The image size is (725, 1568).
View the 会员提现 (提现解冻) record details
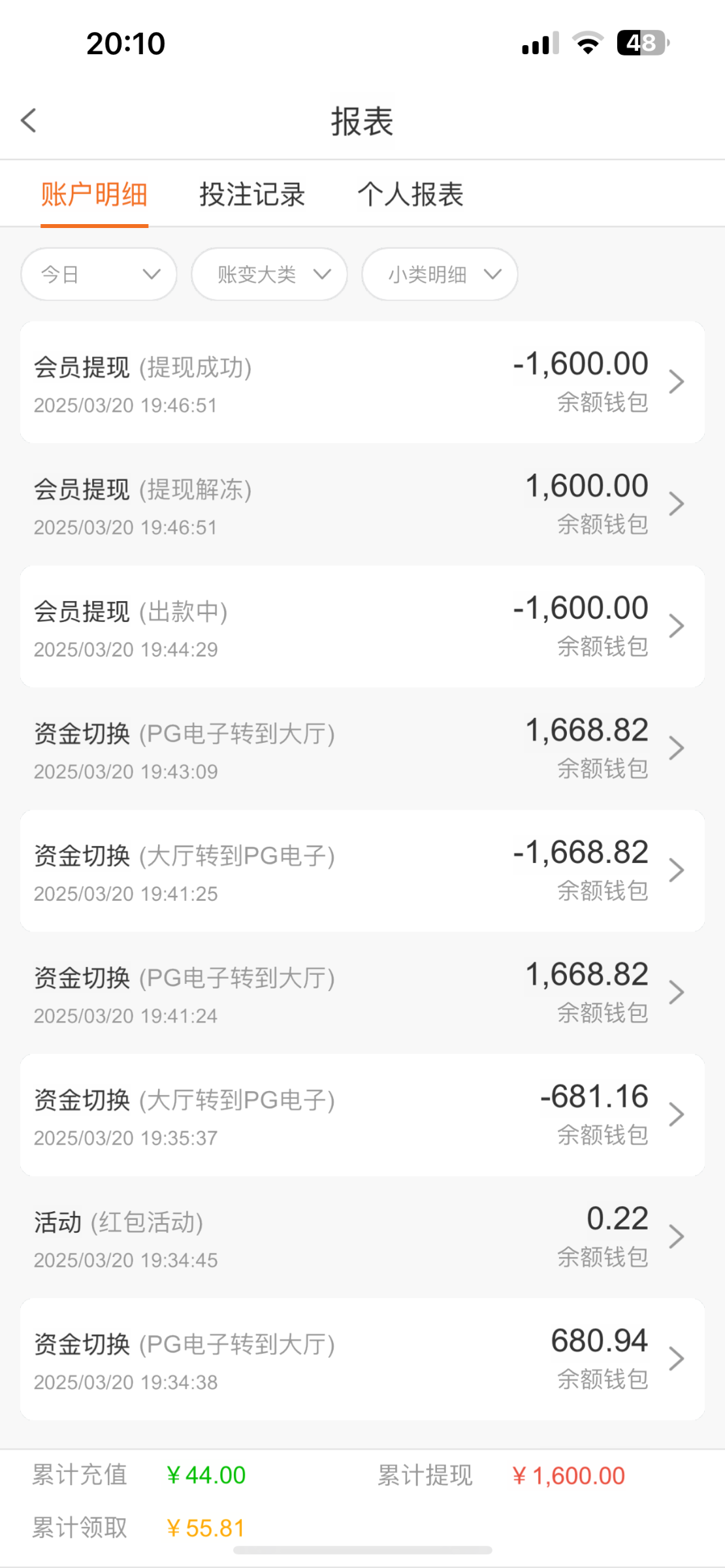(x=362, y=504)
